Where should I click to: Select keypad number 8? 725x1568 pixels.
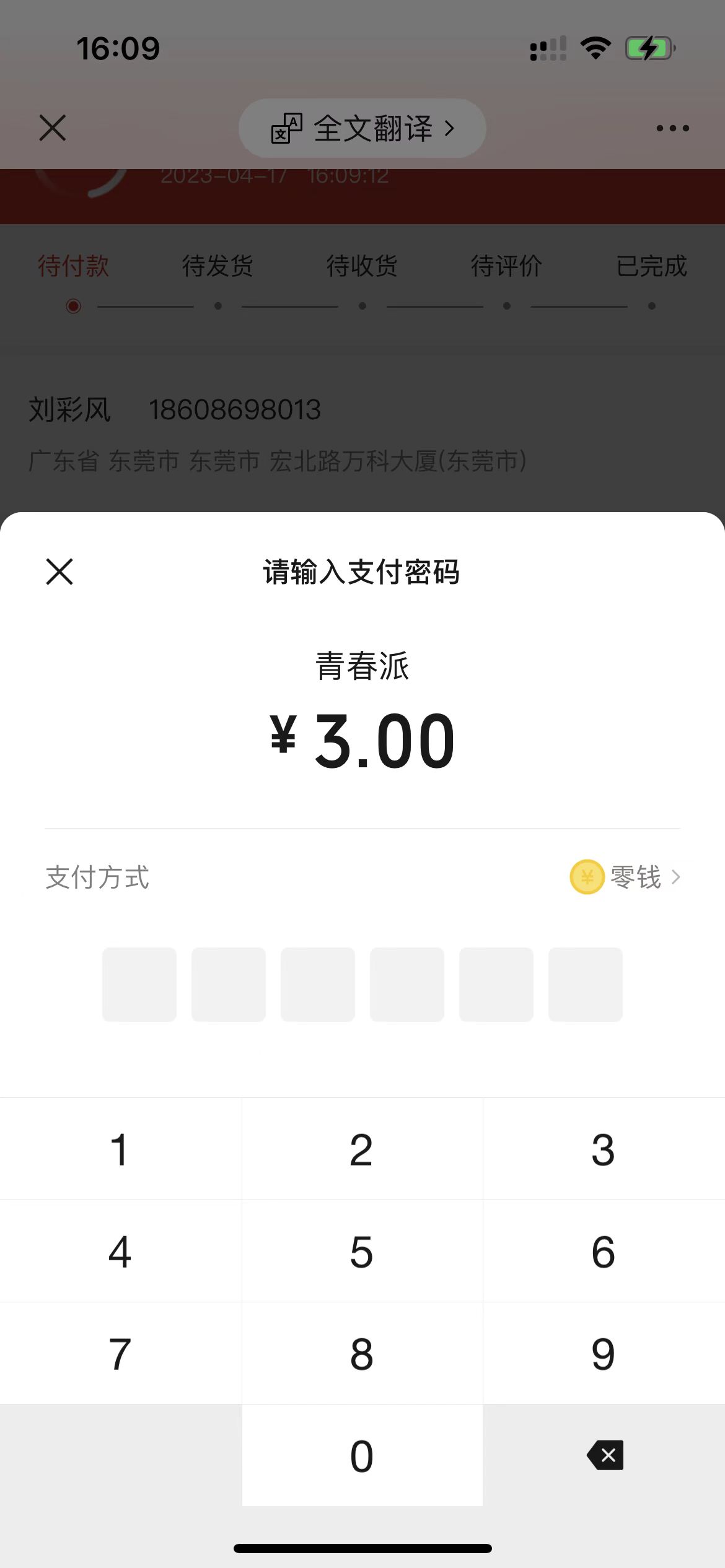click(x=362, y=1354)
